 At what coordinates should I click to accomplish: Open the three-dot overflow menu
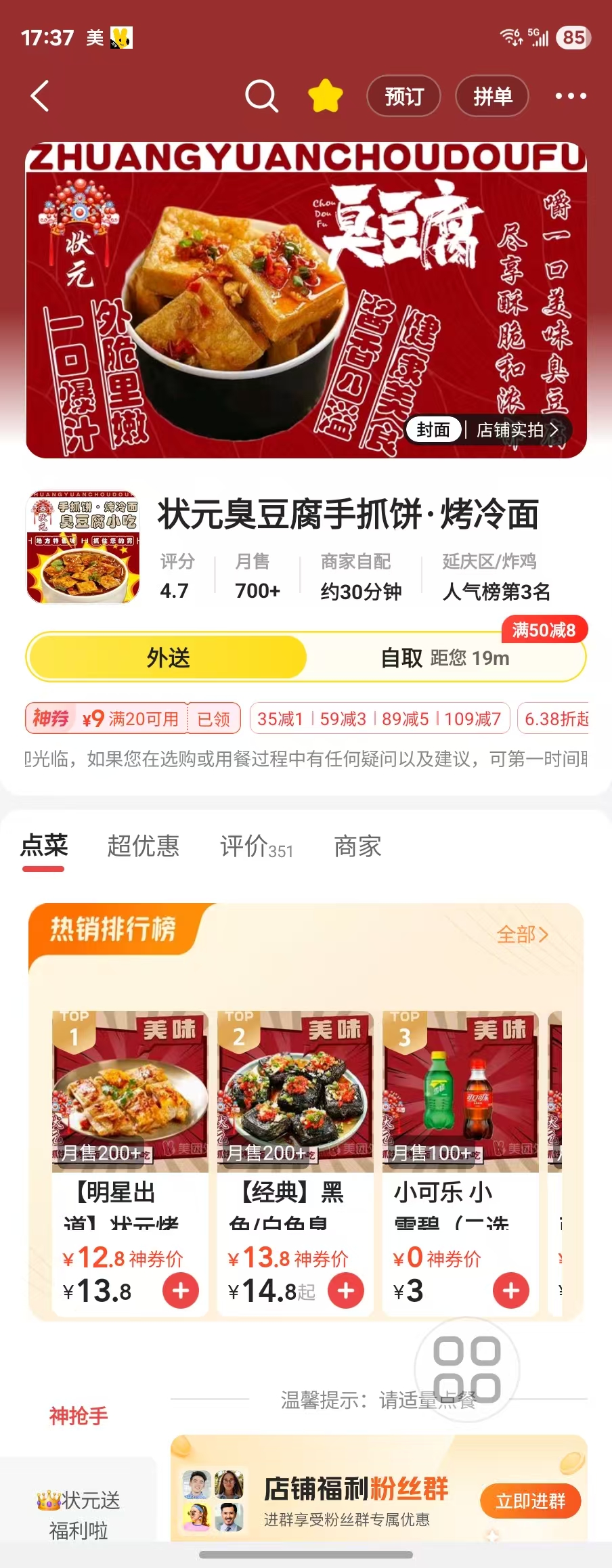click(x=571, y=96)
